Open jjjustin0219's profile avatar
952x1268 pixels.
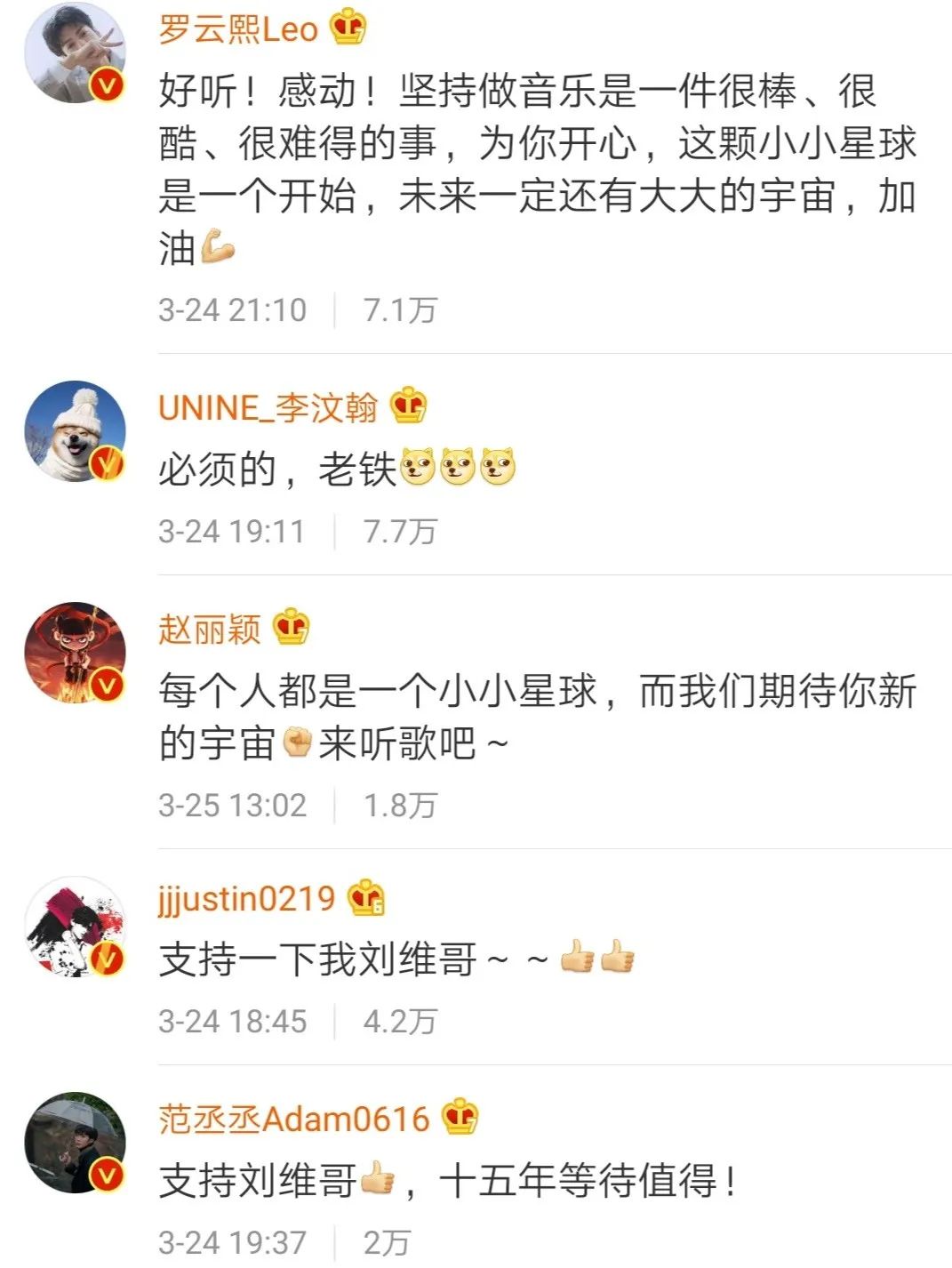75,927
